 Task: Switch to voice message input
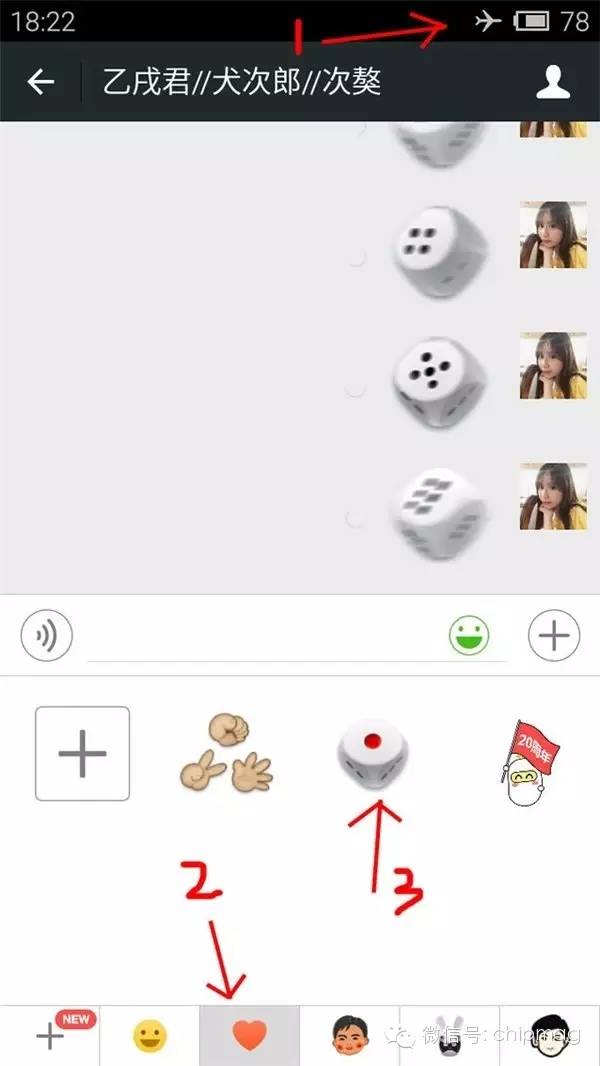[x=47, y=636]
